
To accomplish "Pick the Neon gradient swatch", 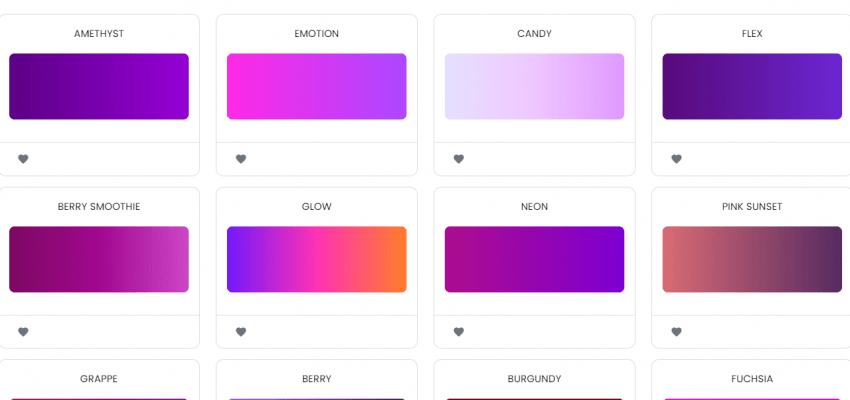I will [x=534, y=259].
